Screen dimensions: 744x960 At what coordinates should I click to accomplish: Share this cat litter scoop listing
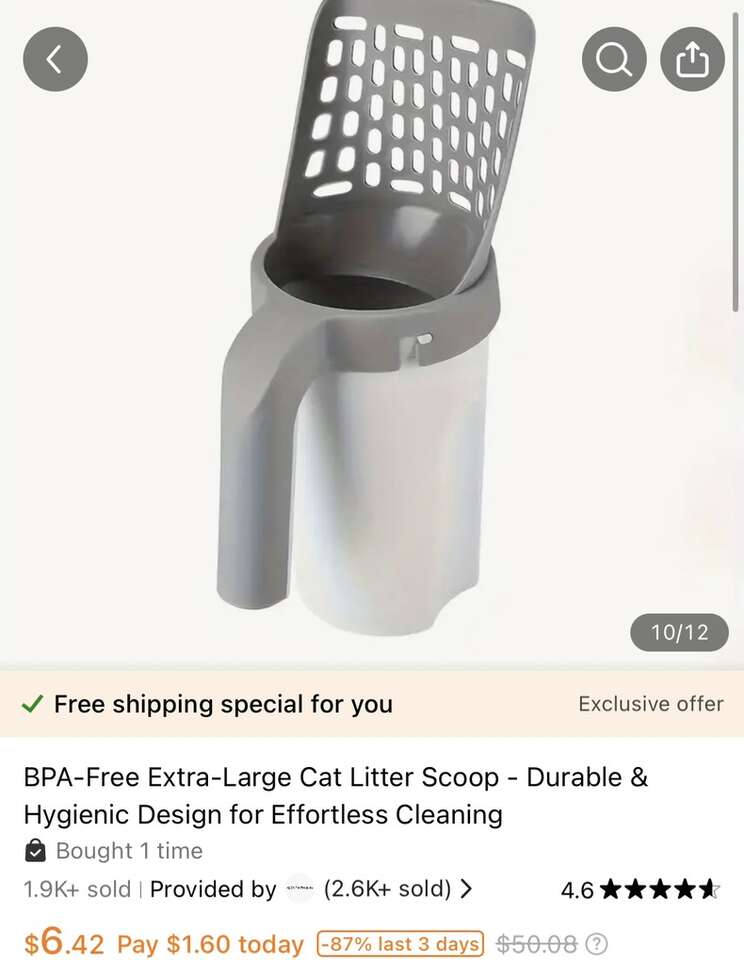(692, 60)
